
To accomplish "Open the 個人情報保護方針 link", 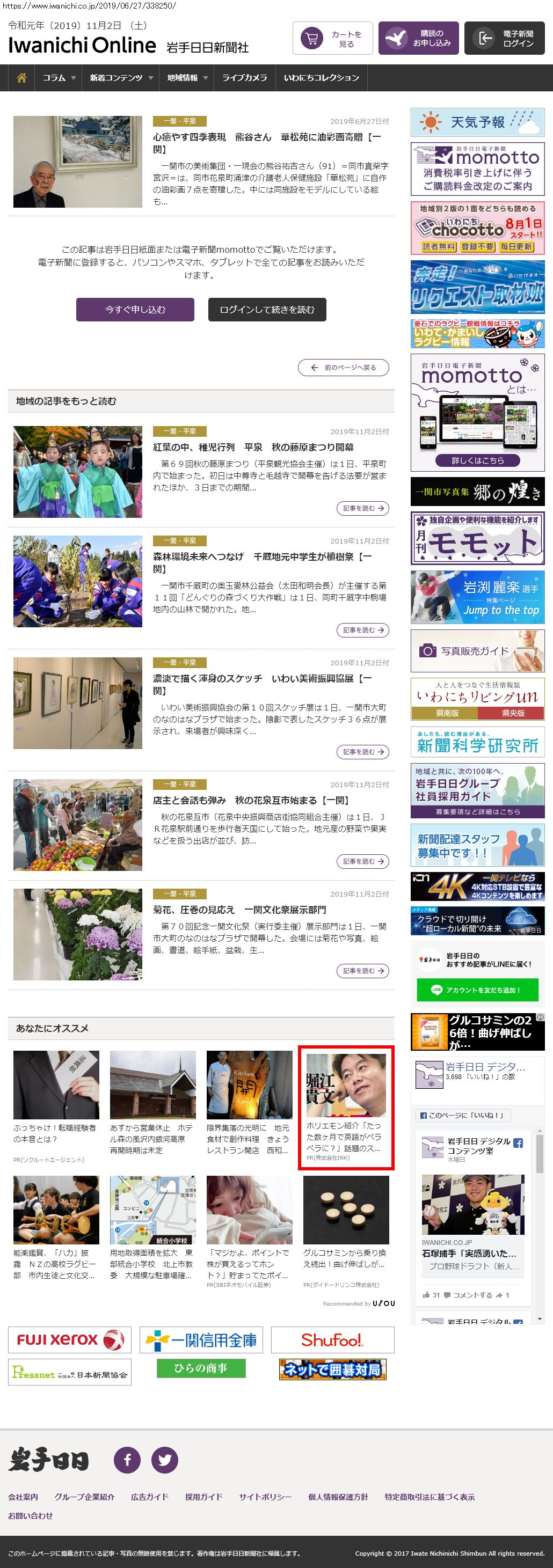I will coord(338,1497).
